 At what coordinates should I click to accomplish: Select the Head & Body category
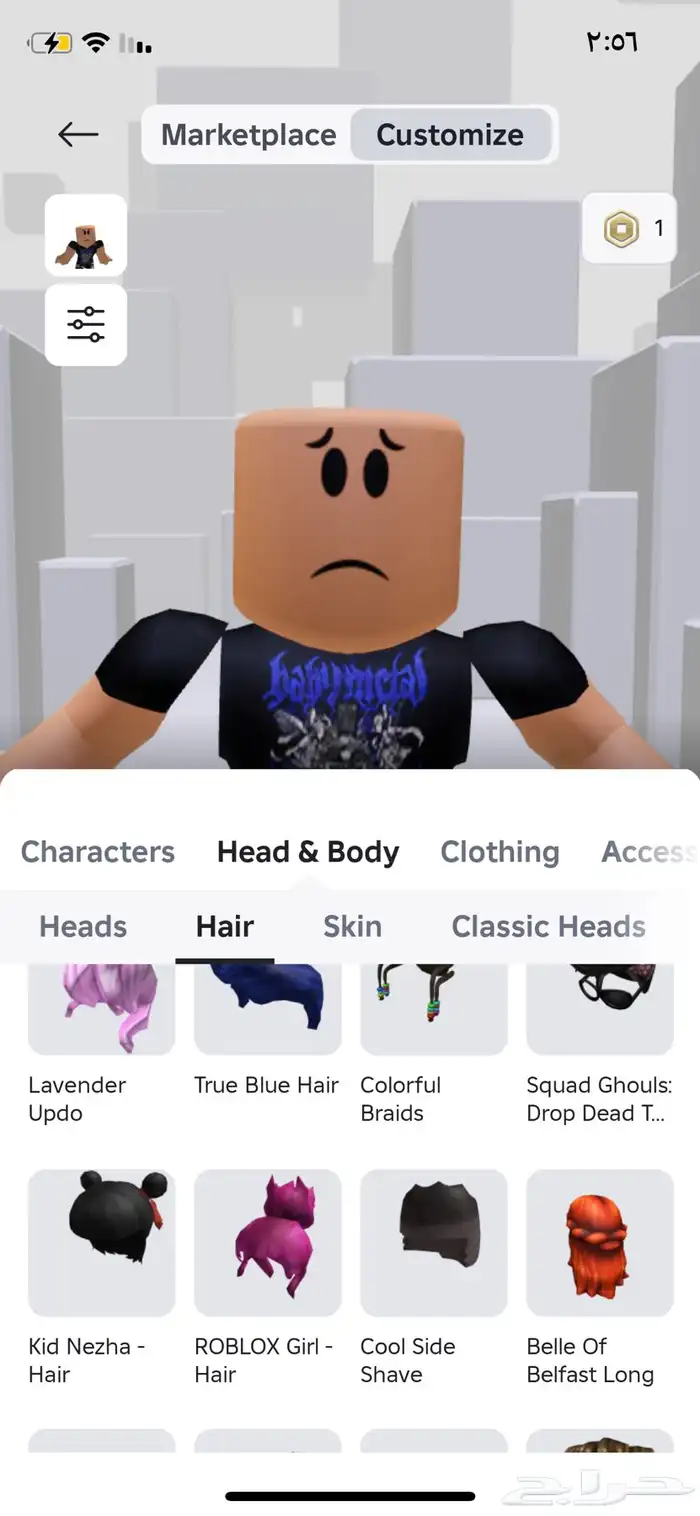[308, 852]
